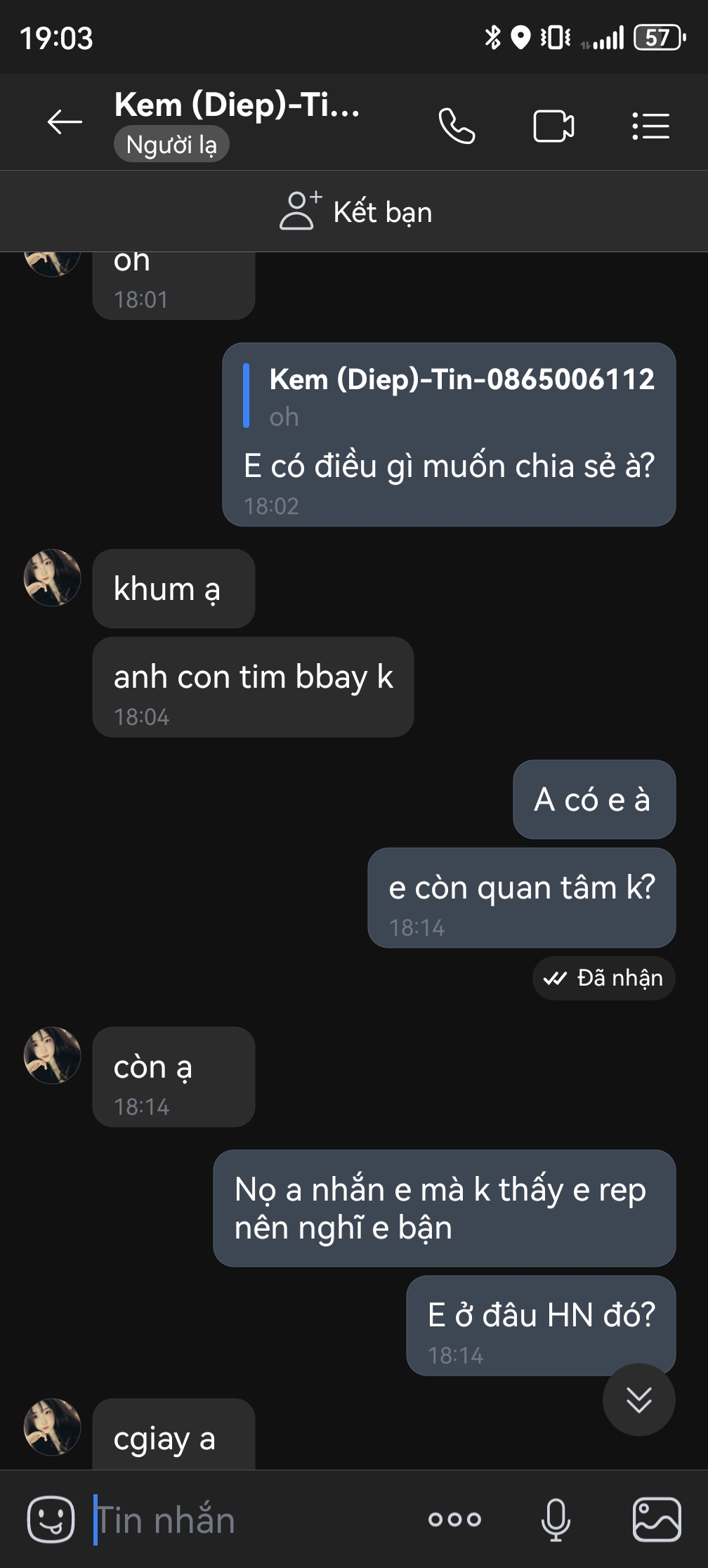Screen dimensions: 708x1568
Task: Focus the Tin nhắn message field
Action: tap(253, 1520)
